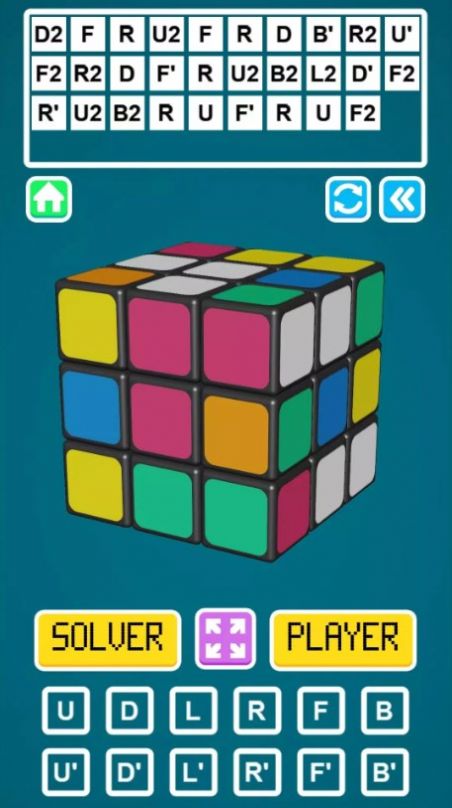The height and width of the screenshot is (808, 452).
Task: Start the SOLVER button
Action: (x=107, y=641)
